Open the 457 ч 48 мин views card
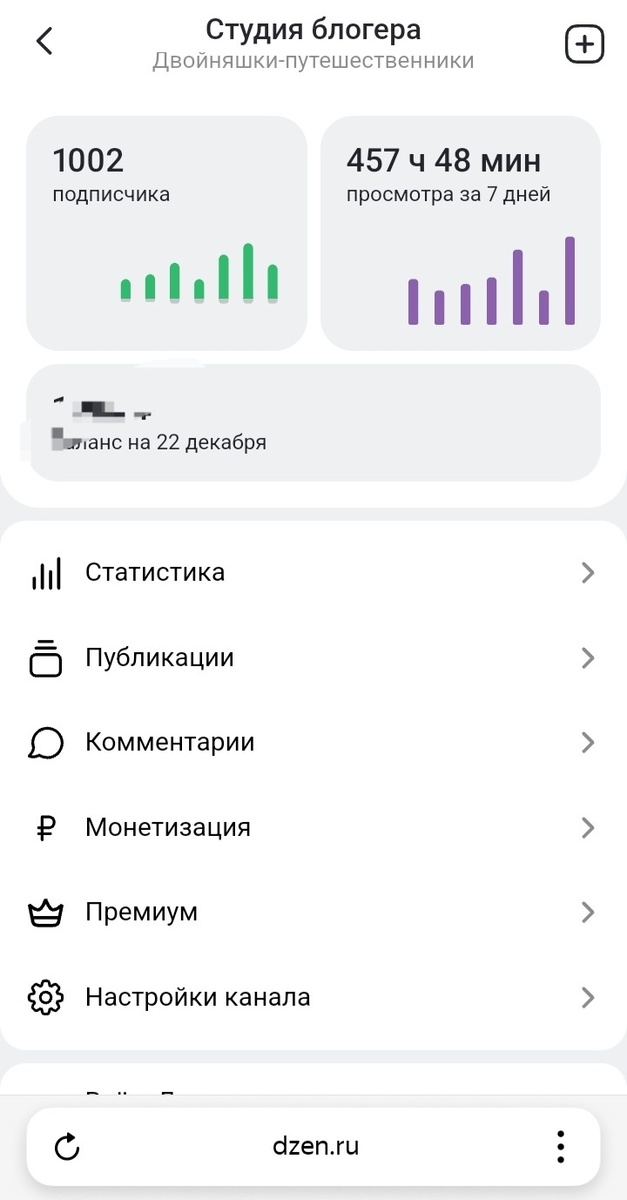The height and width of the screenshot is (1200, 627). [460, 233]
